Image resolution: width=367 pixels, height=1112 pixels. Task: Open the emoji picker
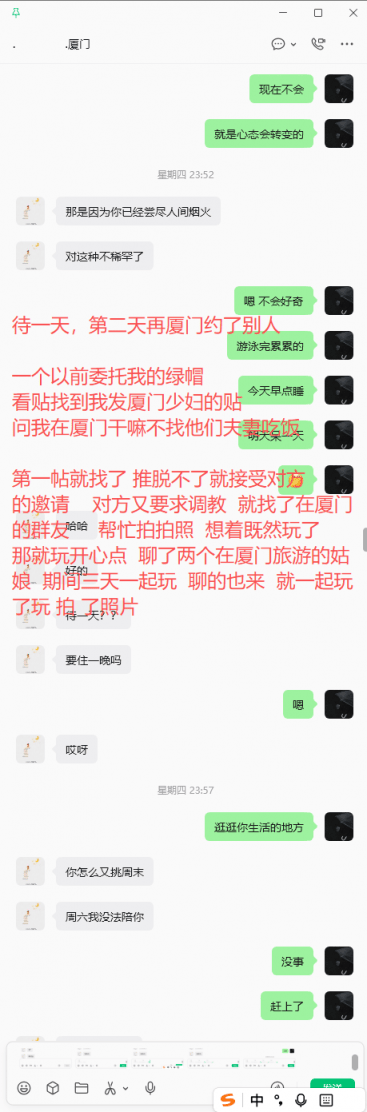tap(24, 1087)
